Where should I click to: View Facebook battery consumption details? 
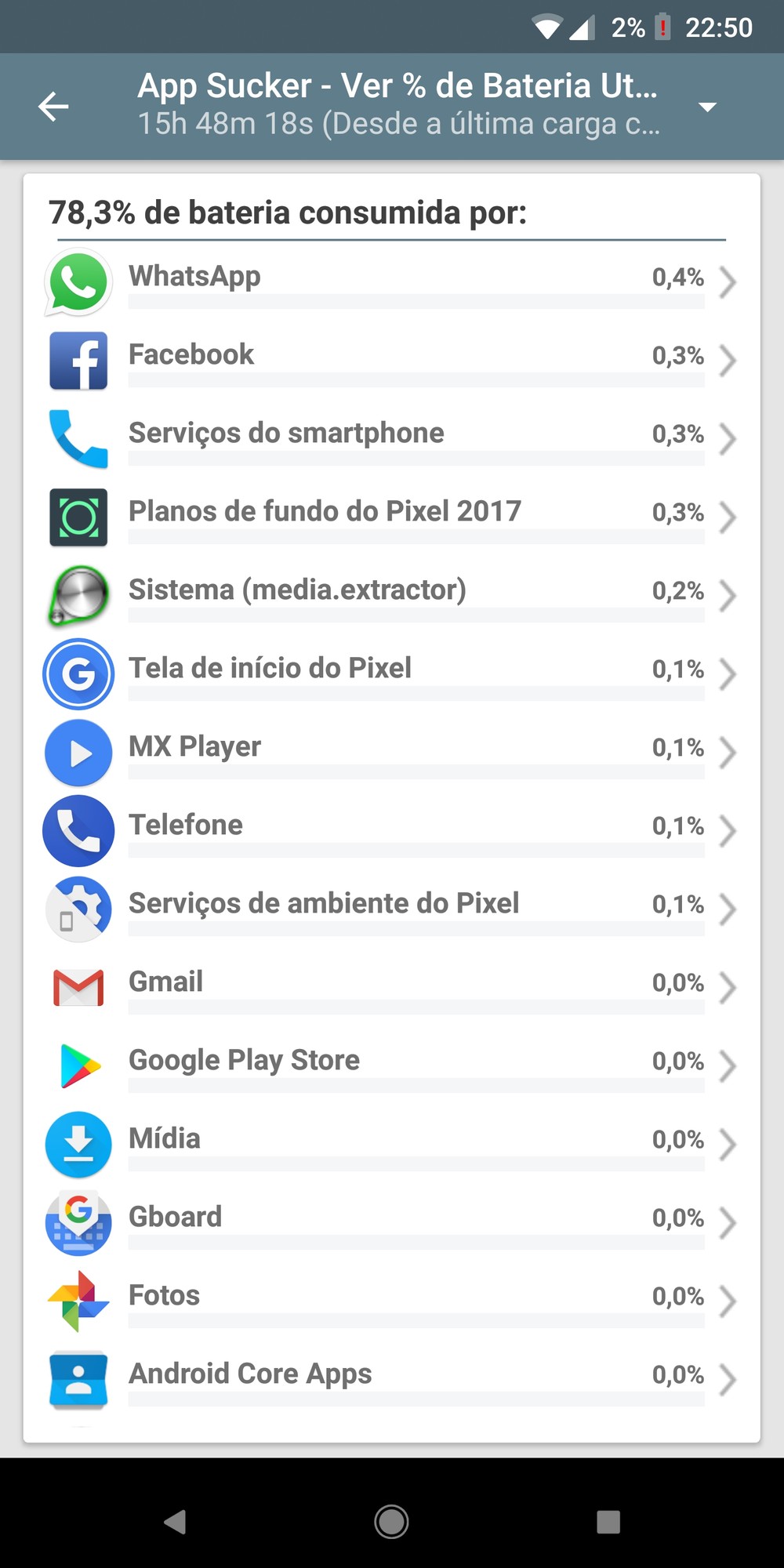[x=392, y=360]
